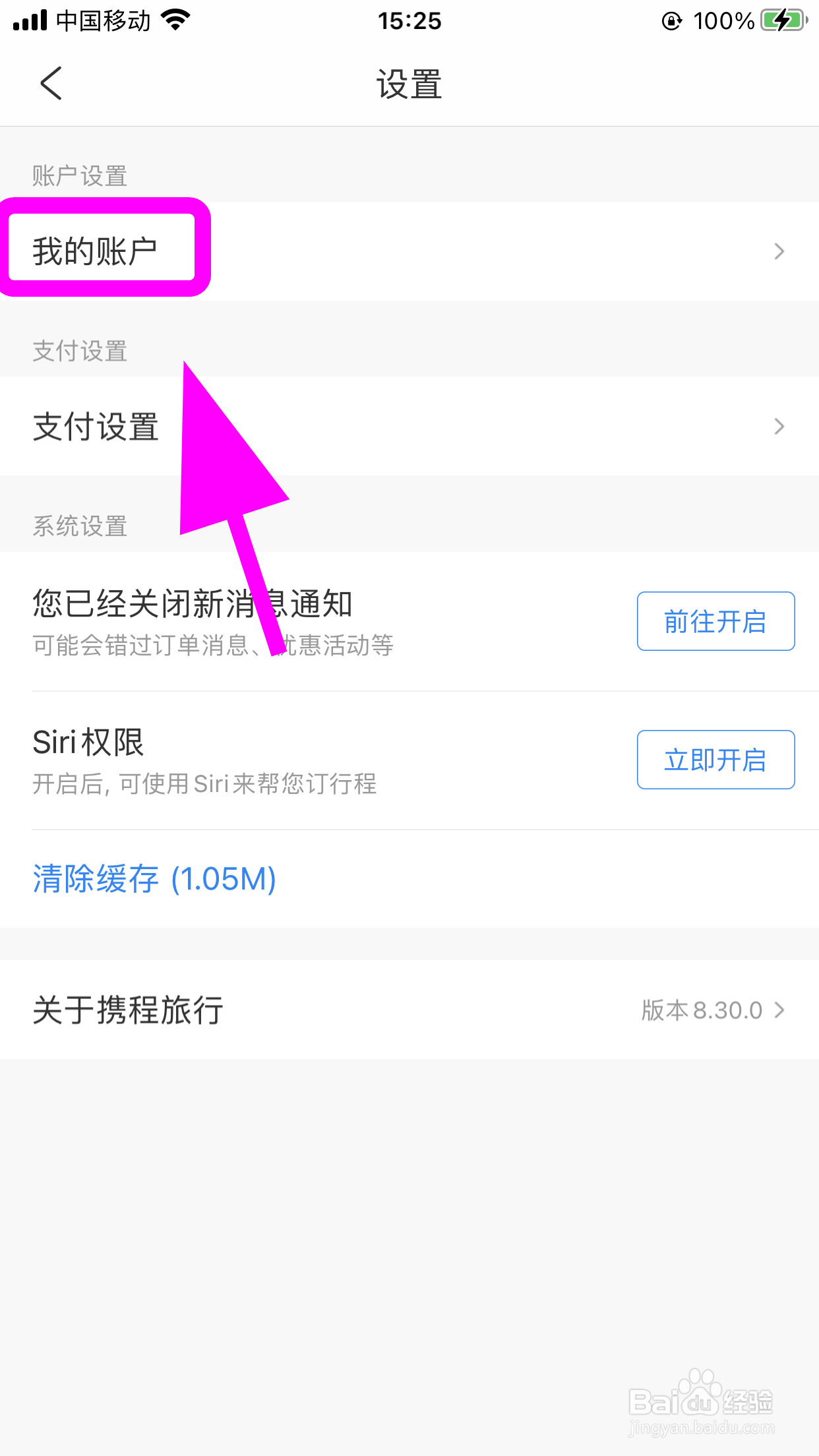
Task: Open the 账户设置 section header
Action: [80, 175]
